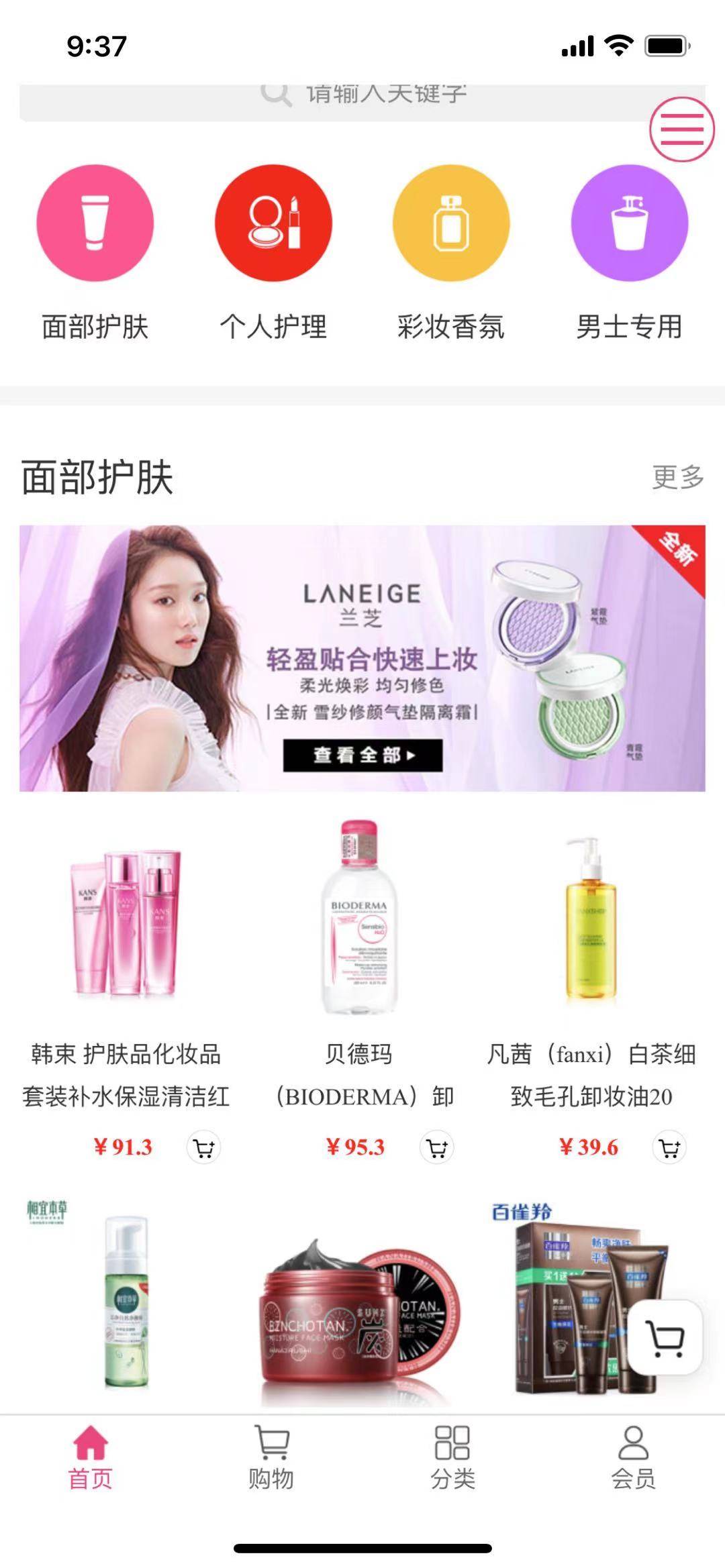Image resolution: width=725 pixels, height=1568 pixels.
Task: Open the LANEIGE 兰芝 promotional banner
Action: coord(362,658)
